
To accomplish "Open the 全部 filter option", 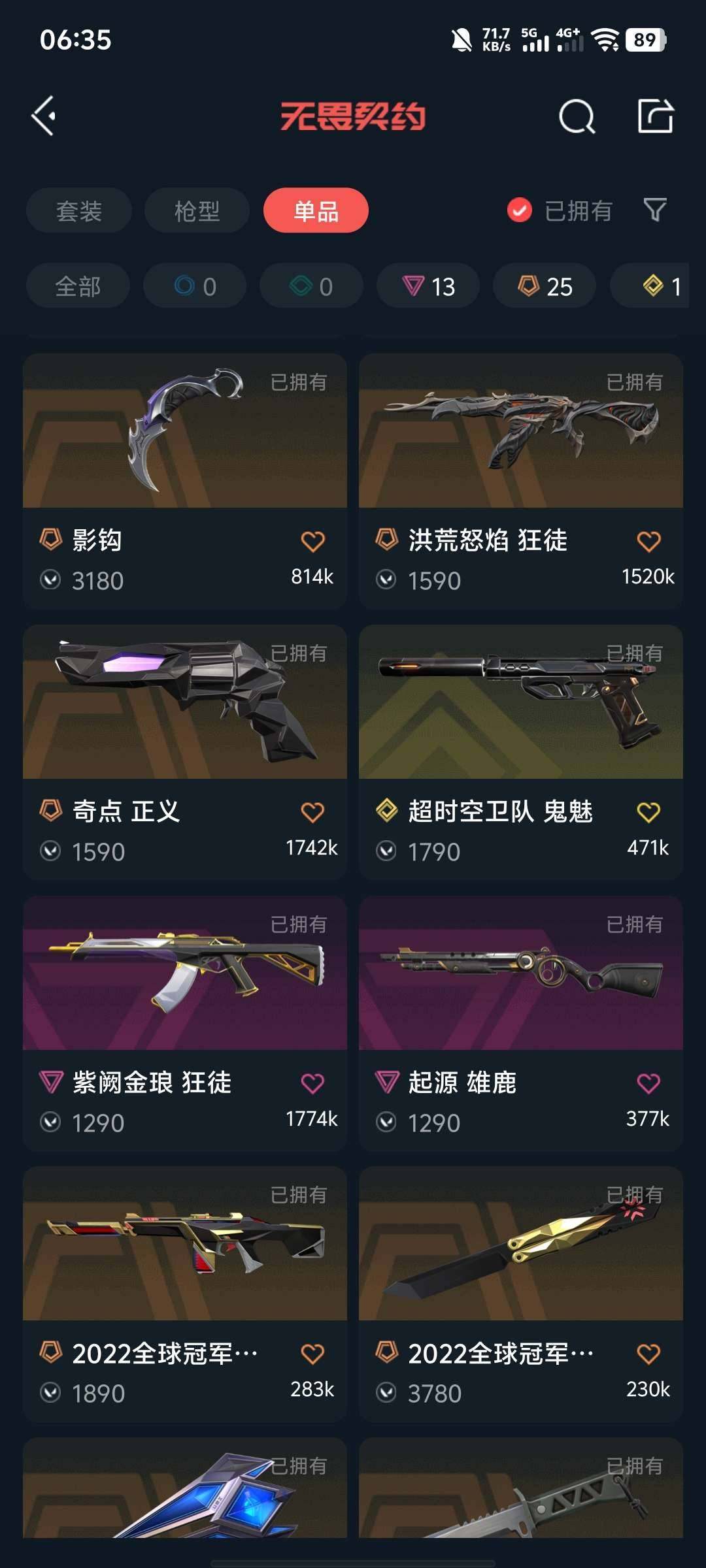I will tap(78, 286).
